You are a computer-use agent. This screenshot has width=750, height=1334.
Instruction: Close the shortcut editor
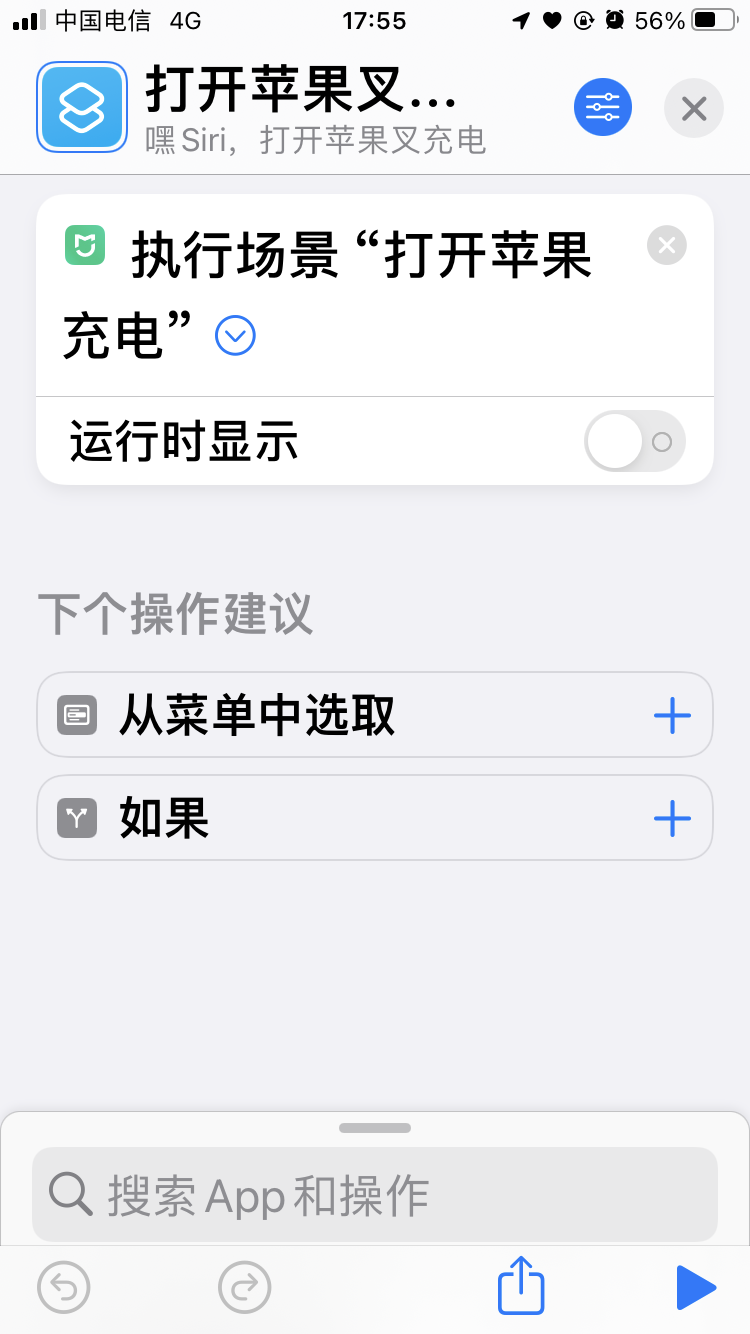(x=694, y=107)
